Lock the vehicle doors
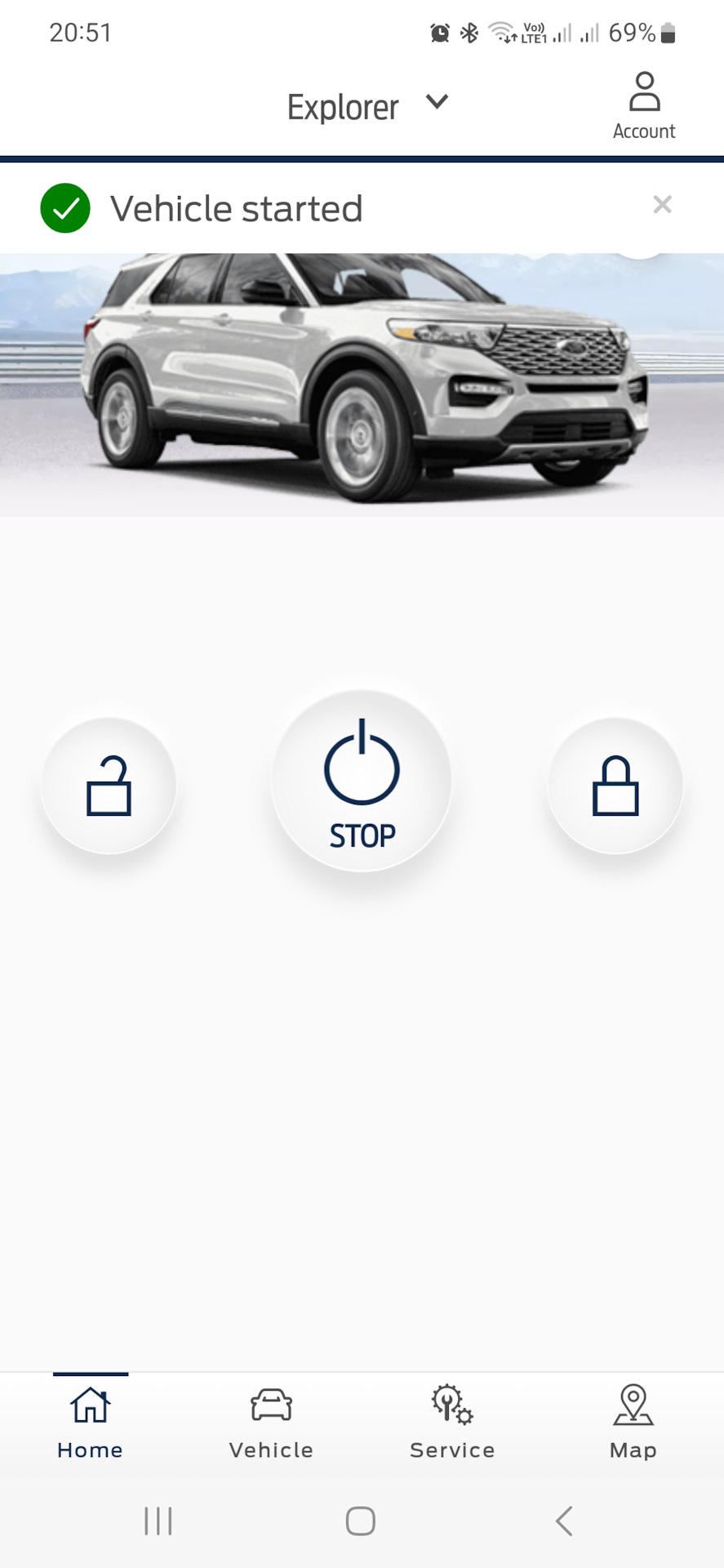This screenshot has height=1568, width=724. coord(615,786)
